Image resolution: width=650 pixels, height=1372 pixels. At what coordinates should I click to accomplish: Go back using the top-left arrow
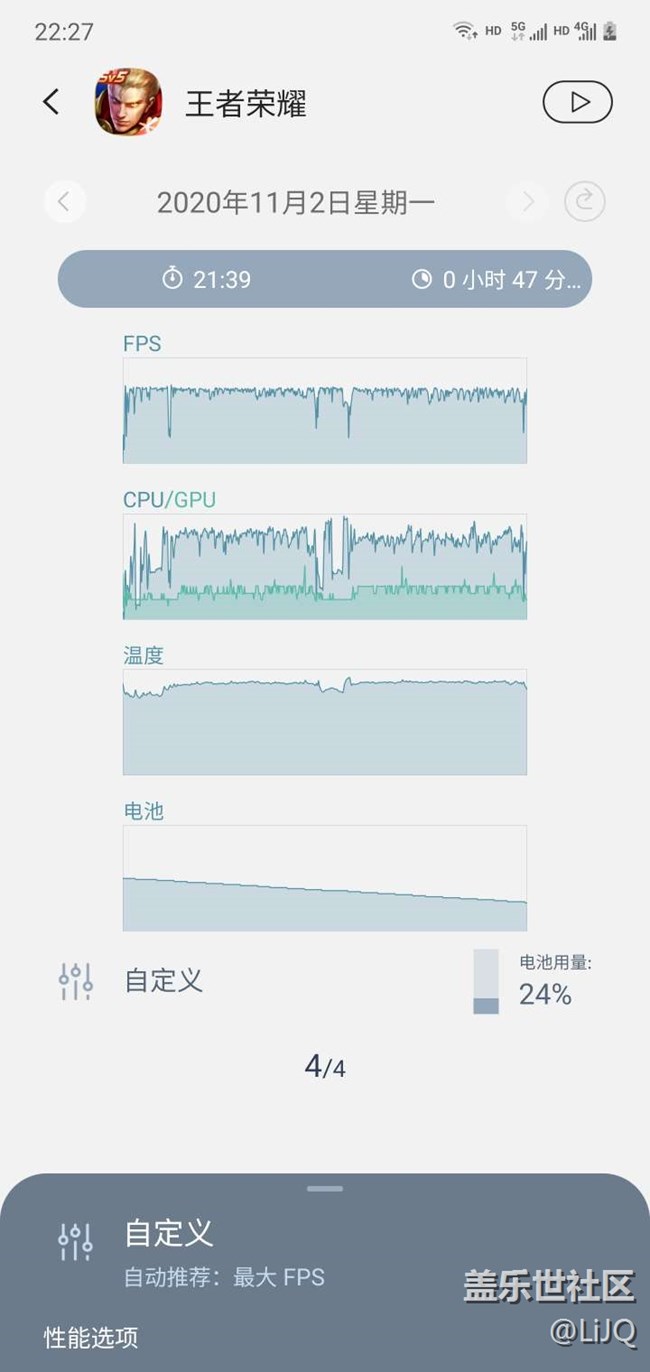coord(51,101)
